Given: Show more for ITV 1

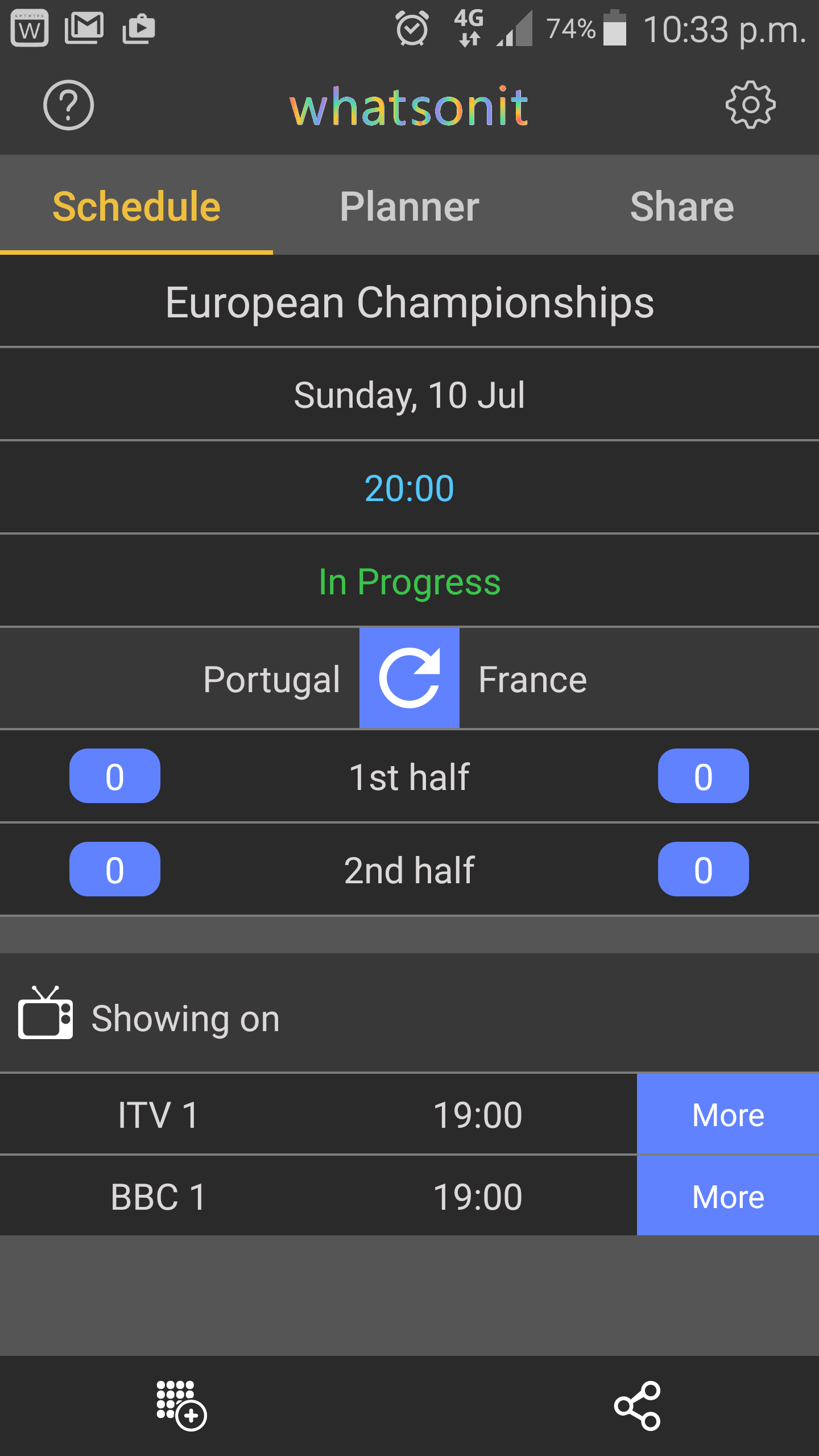Looking at the screenshot, I should click(x=727, y=1114).
